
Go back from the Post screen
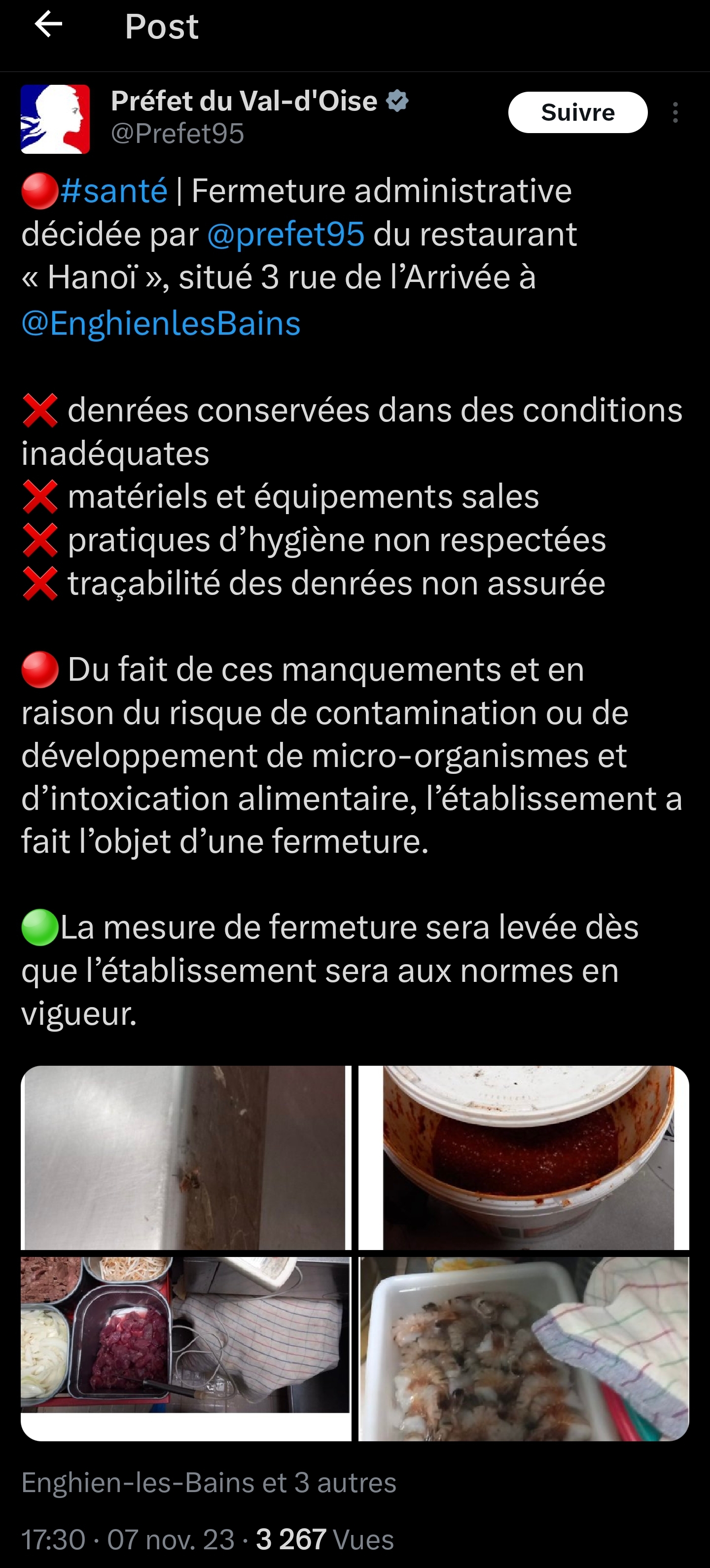49,26
